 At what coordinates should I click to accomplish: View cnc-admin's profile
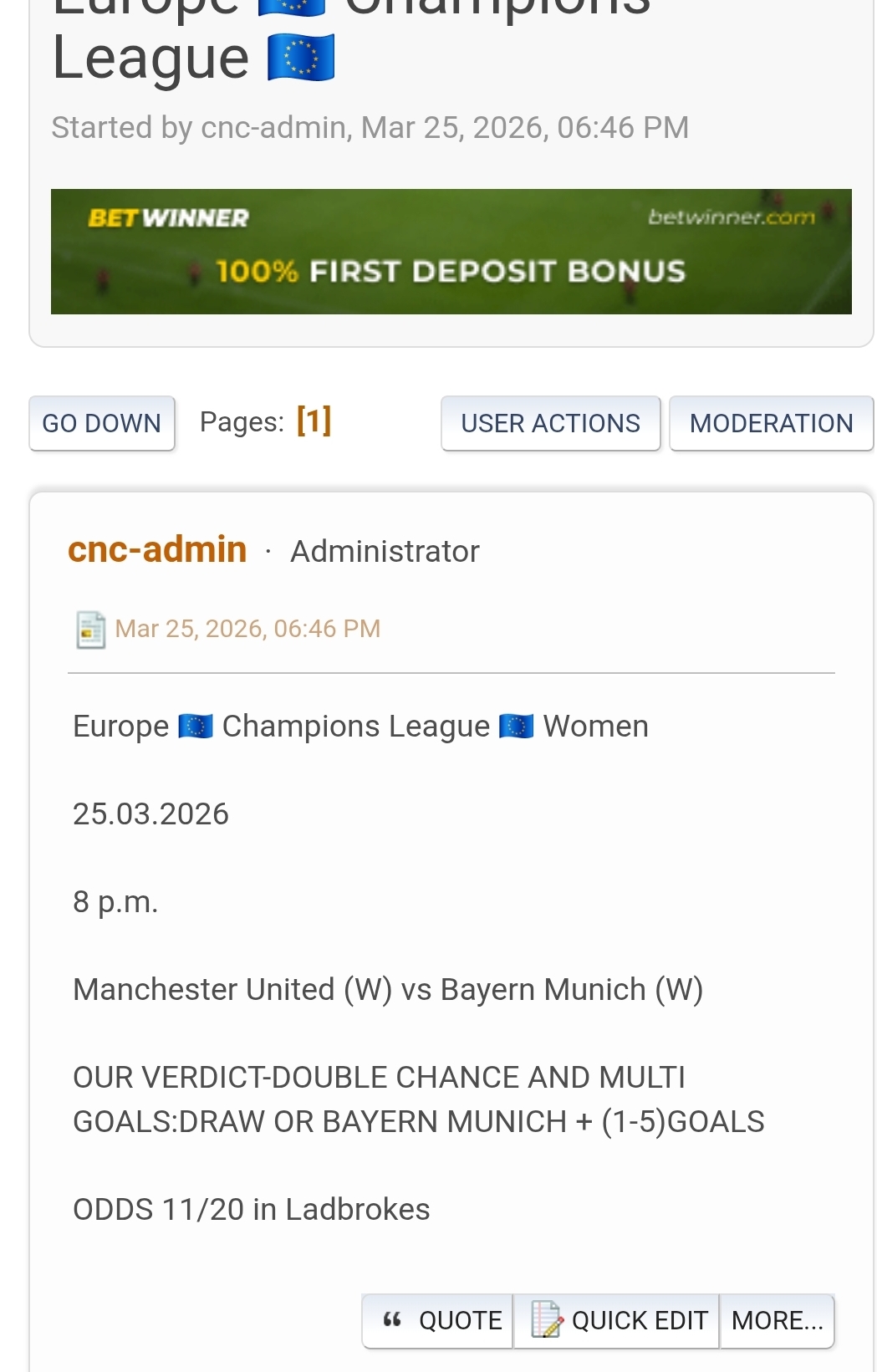click(157, 550)
